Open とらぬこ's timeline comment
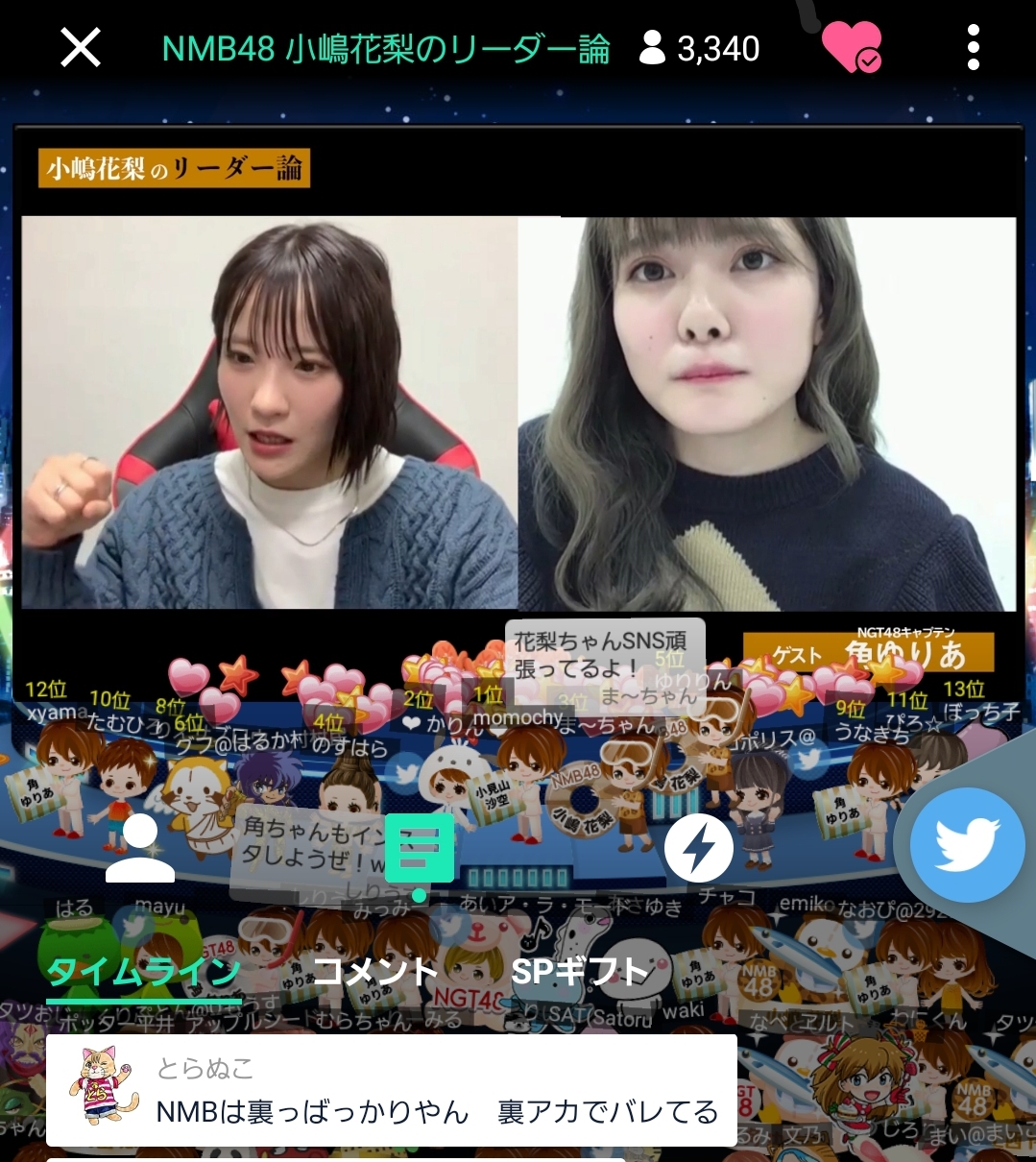 [392, 1091]
